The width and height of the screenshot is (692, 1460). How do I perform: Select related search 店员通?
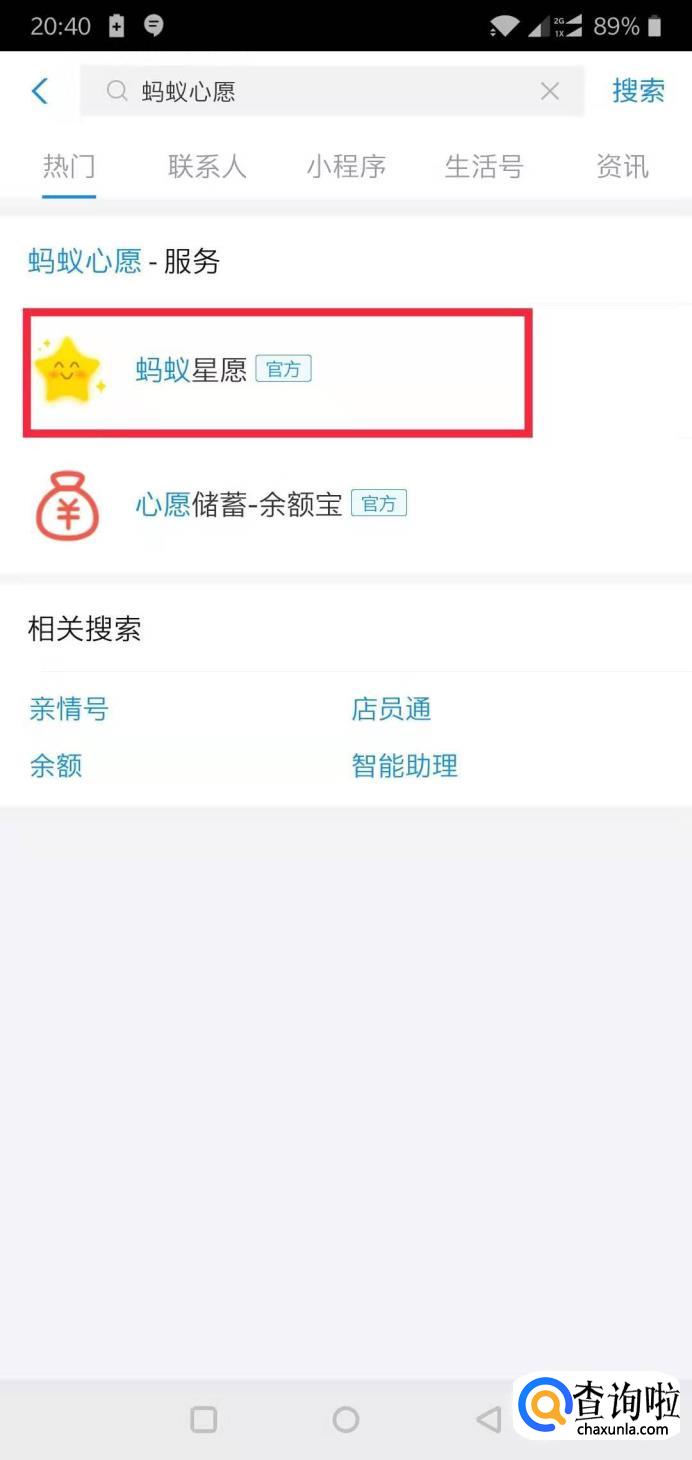[x=391, y=710]
